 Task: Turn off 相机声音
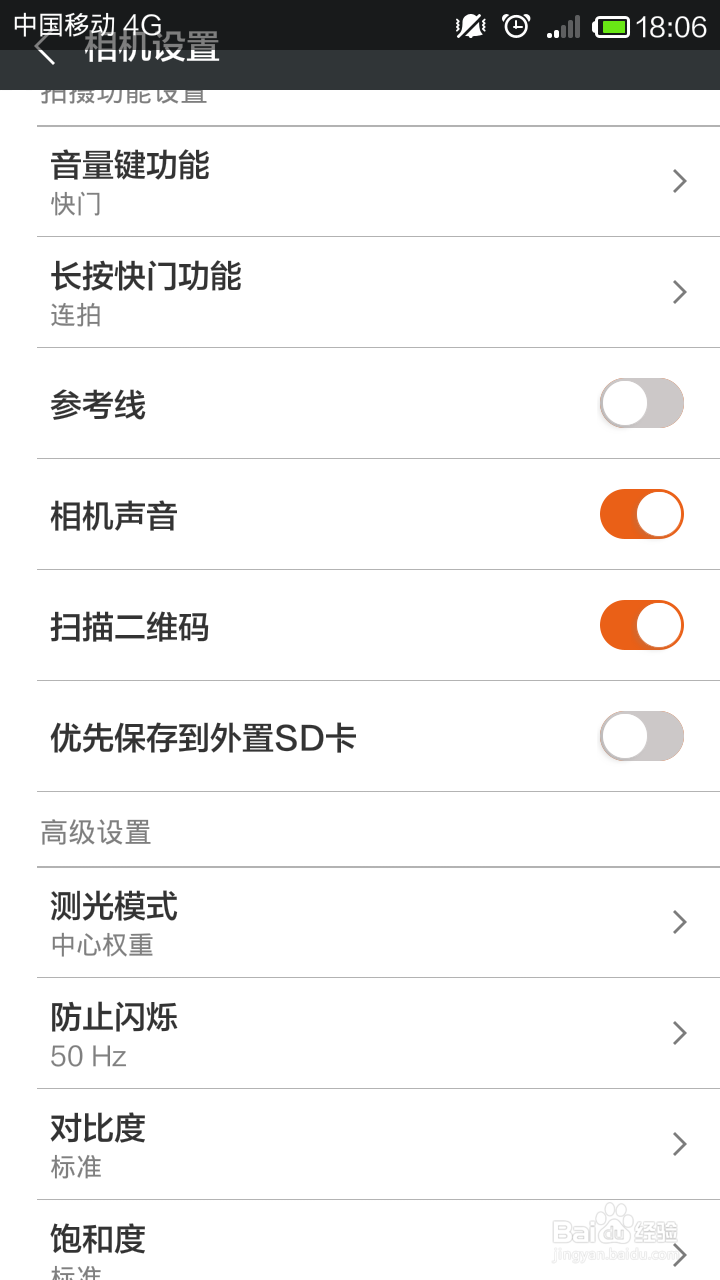(642, 514)
